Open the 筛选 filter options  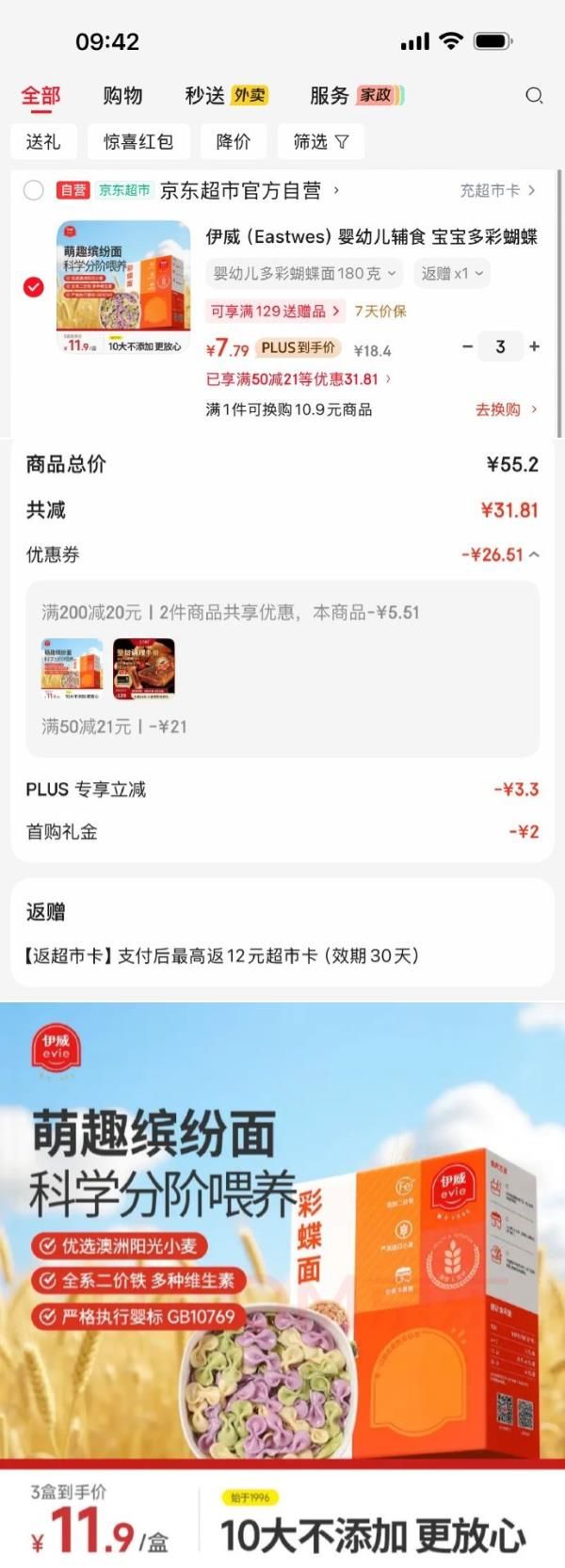320,142
